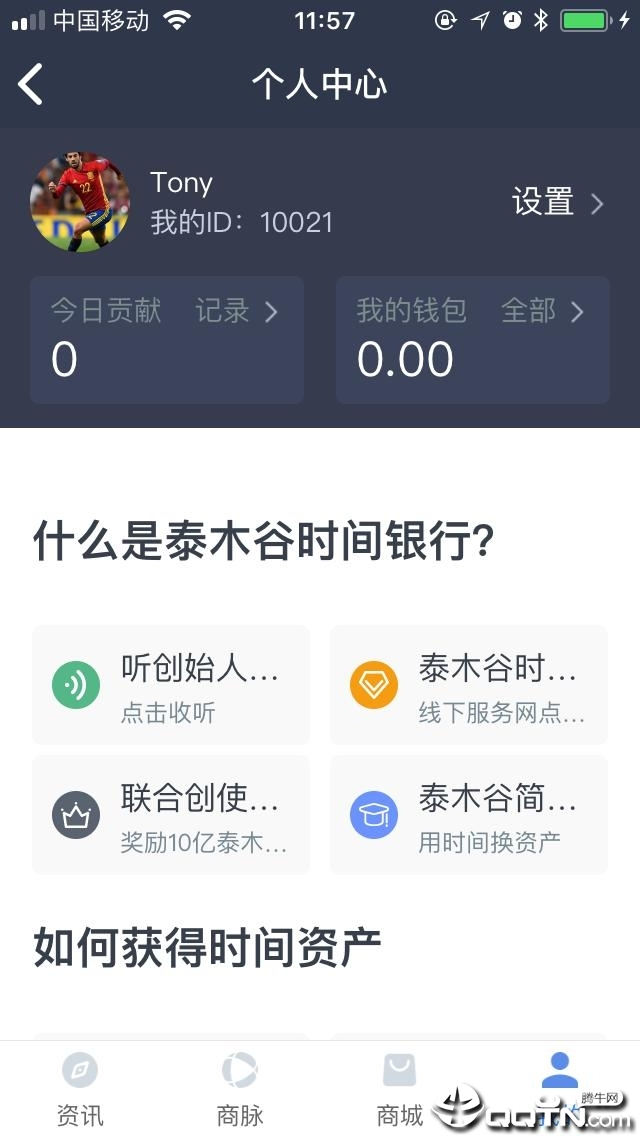Open the 联合创使 奖励10亿 card
640x1136 pixels.
pyautogui.click(x=171, y=815)
